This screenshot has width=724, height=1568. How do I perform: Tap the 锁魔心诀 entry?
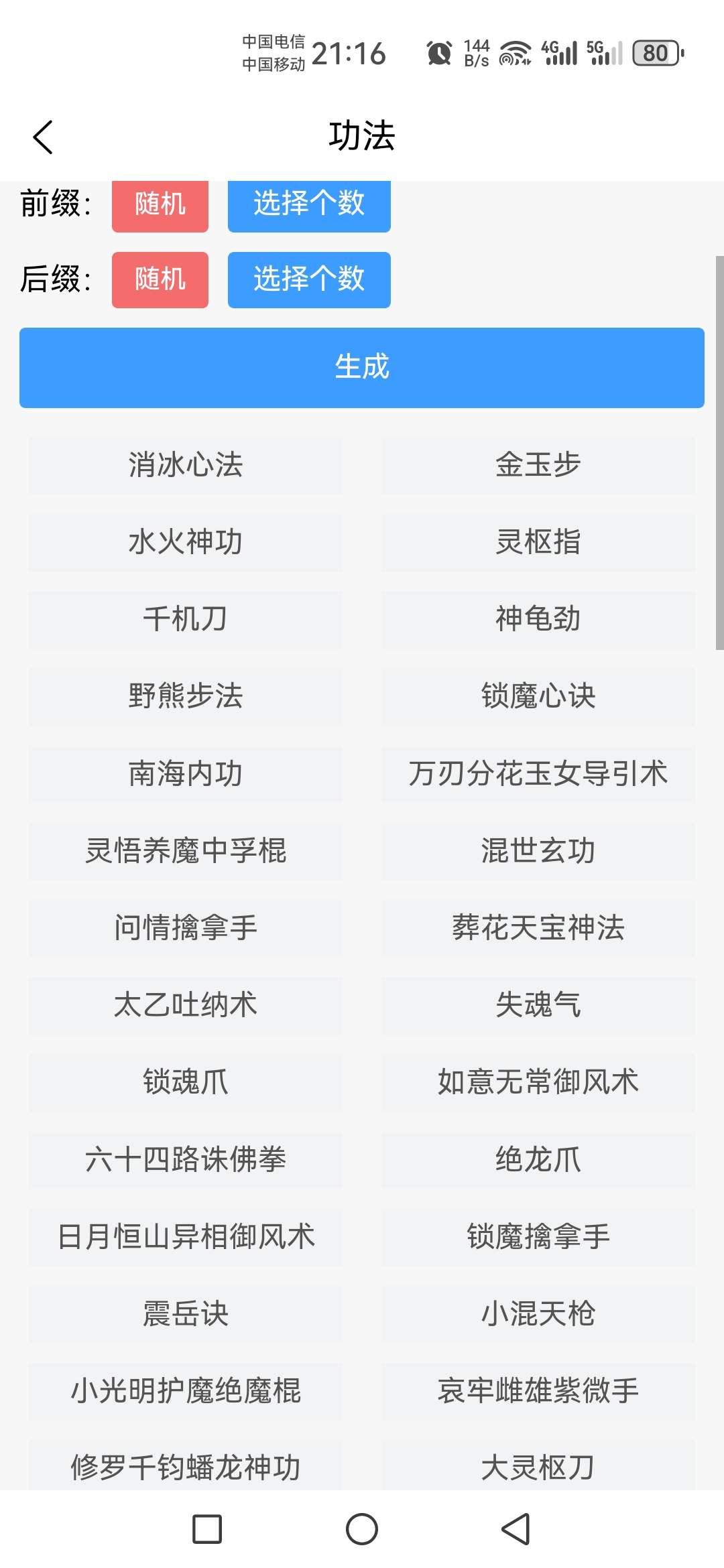(538, 696)
